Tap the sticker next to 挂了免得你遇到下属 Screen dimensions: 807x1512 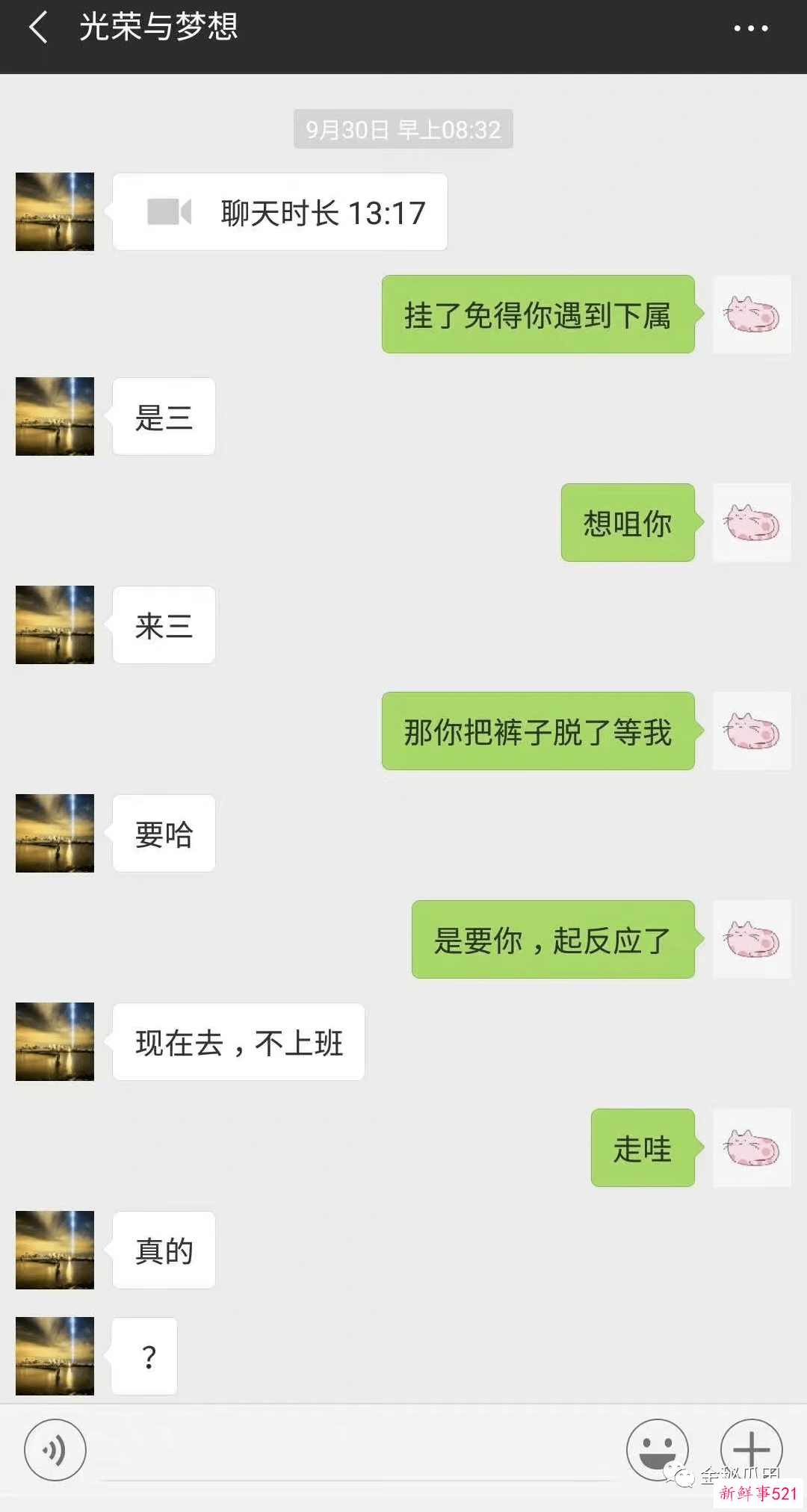pos(752,315)
